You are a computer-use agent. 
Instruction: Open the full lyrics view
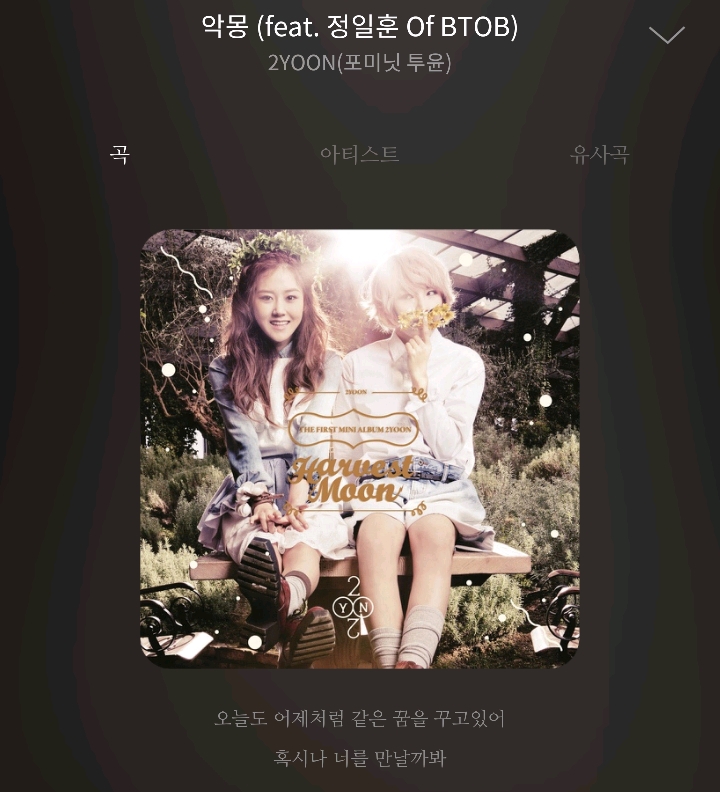coord(360,738)
